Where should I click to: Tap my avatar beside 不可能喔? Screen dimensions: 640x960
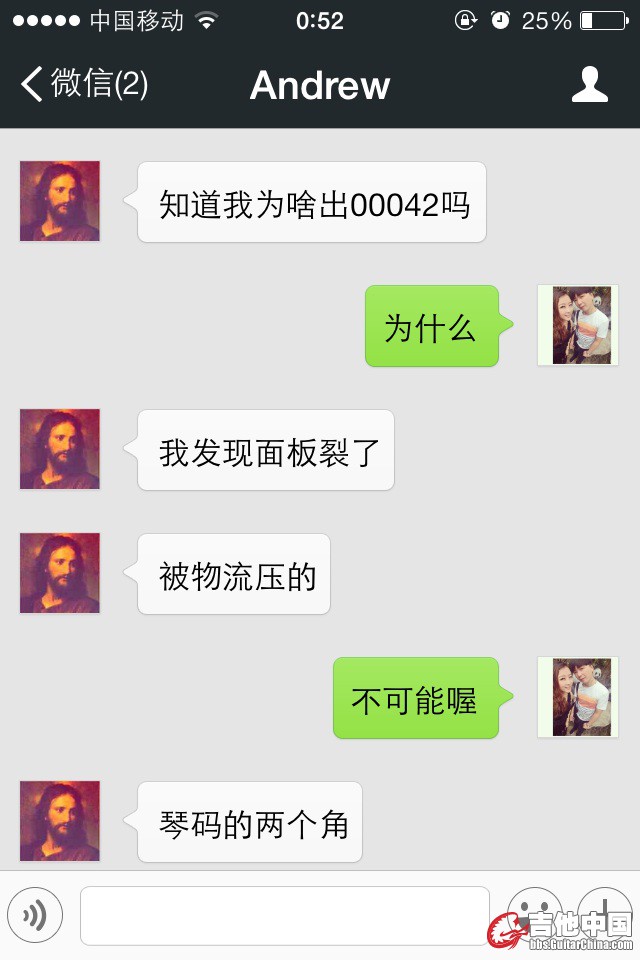(578, 697)
